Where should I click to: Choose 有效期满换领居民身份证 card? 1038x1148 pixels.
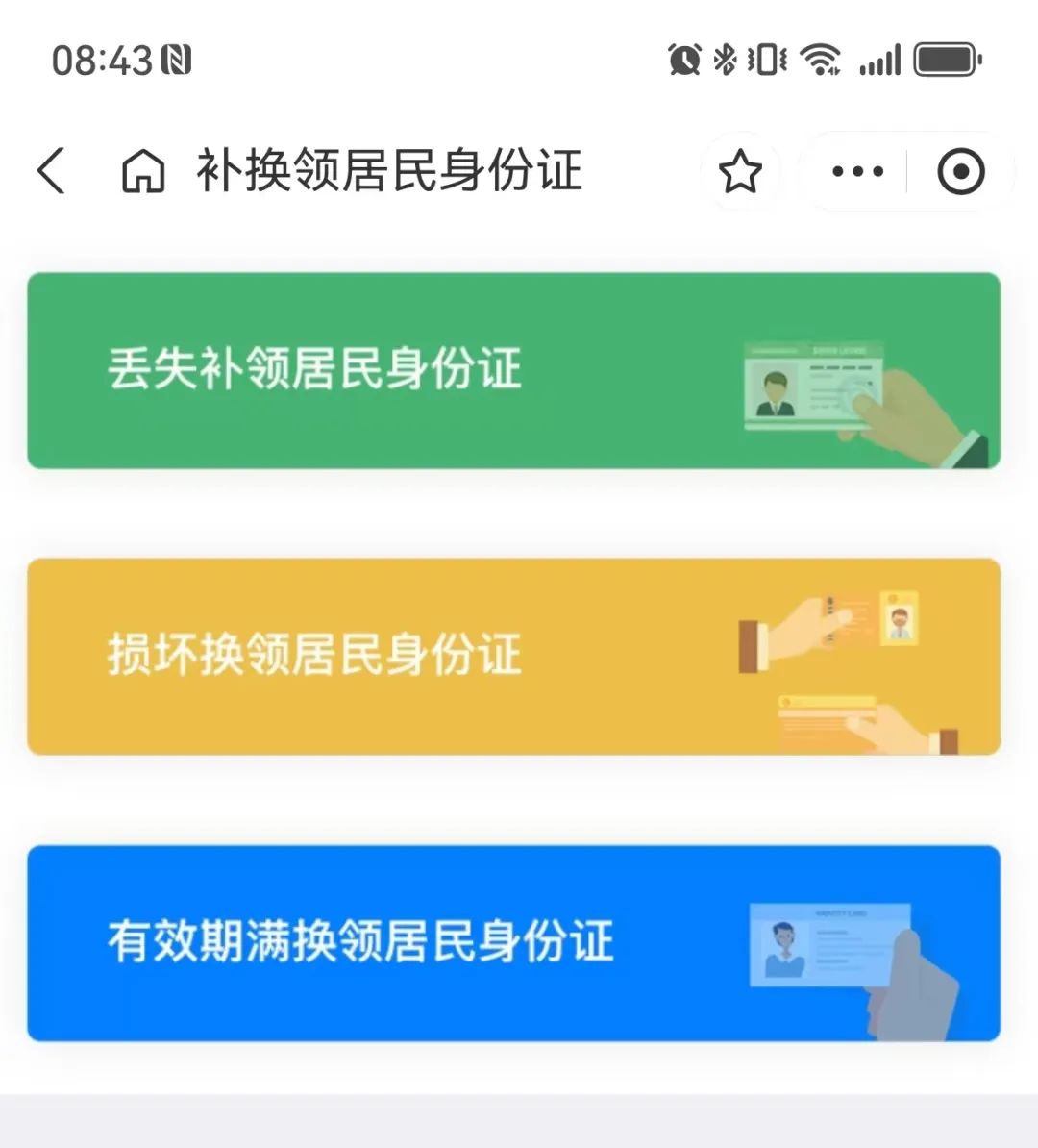pyautogui.click(x=513, y=943)
